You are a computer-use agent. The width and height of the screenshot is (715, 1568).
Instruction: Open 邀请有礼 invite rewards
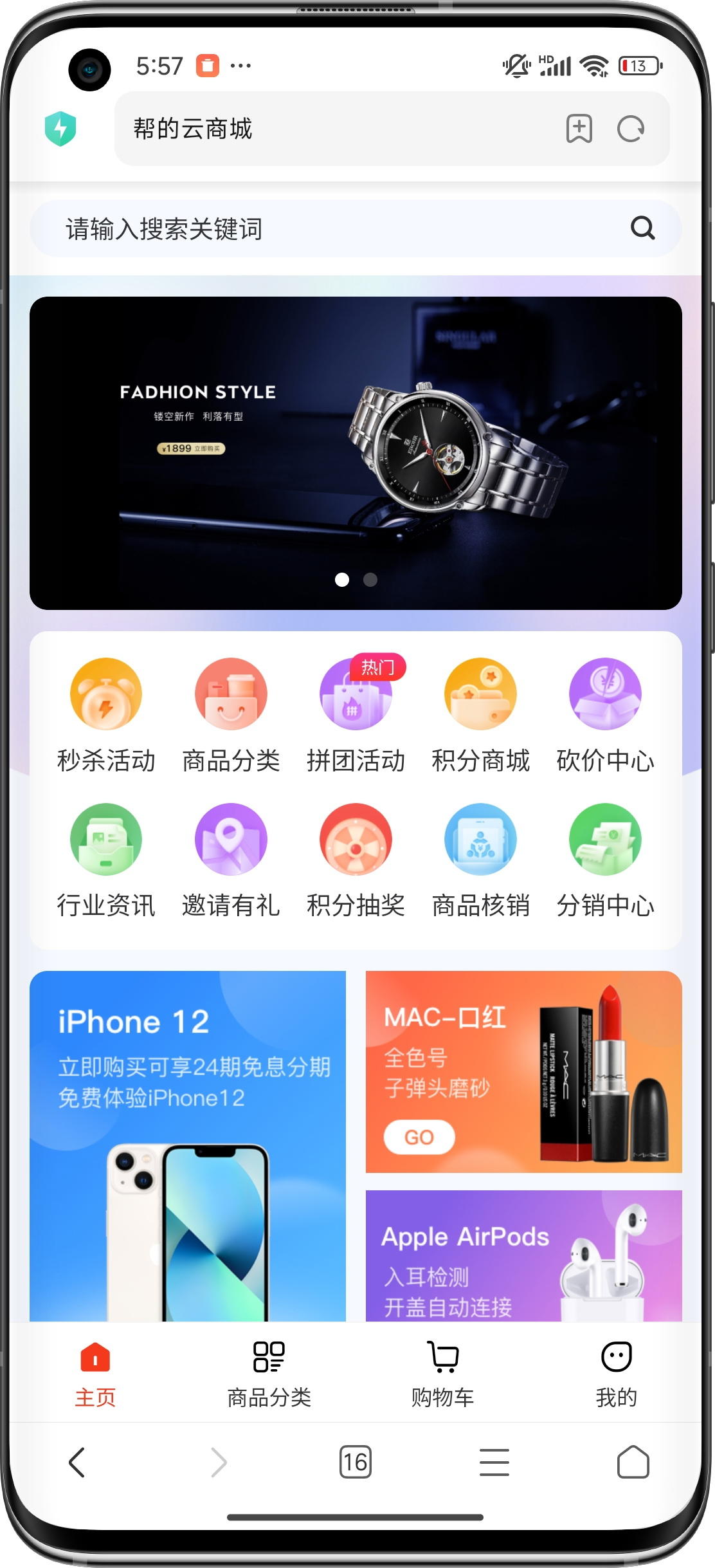pos(231,860)
